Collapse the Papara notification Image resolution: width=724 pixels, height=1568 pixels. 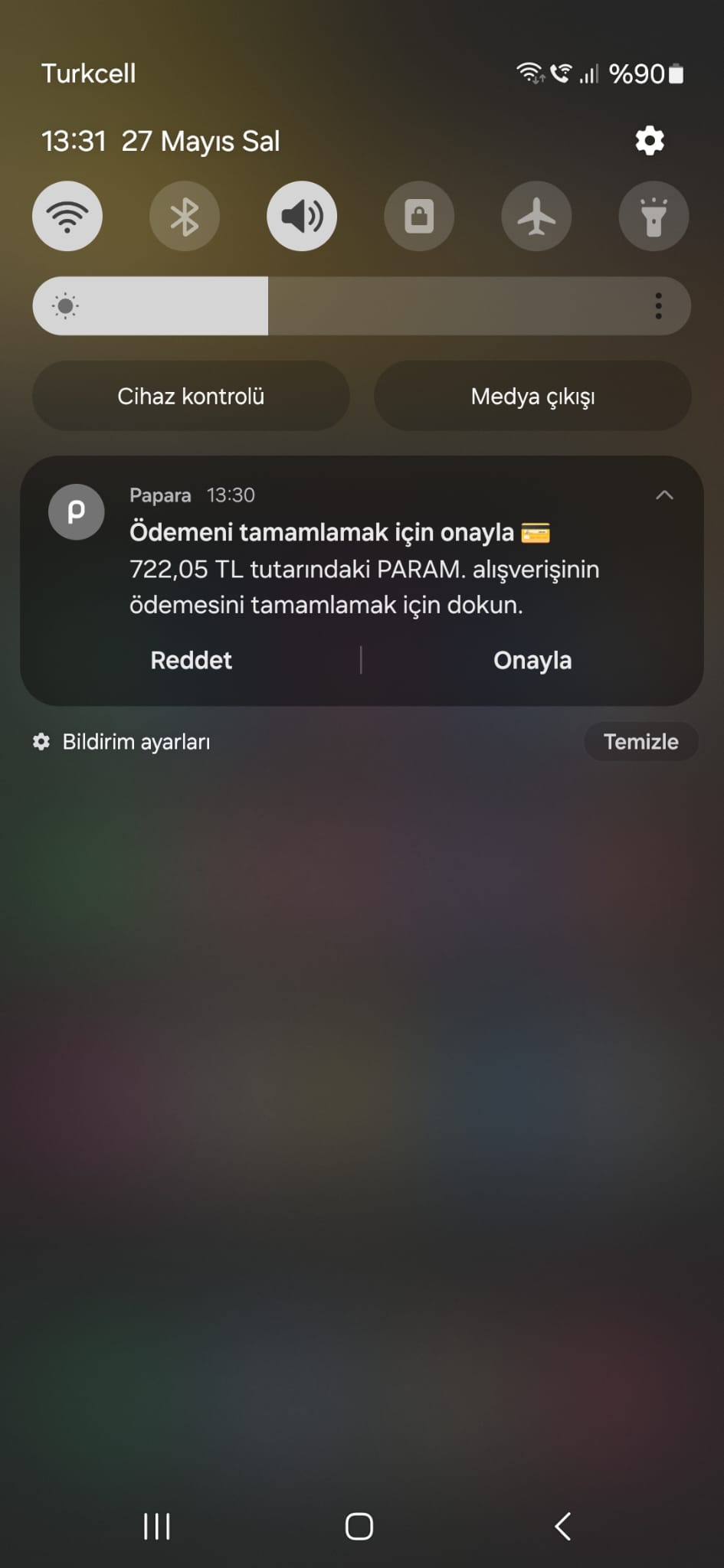click(x=664, y=495)
